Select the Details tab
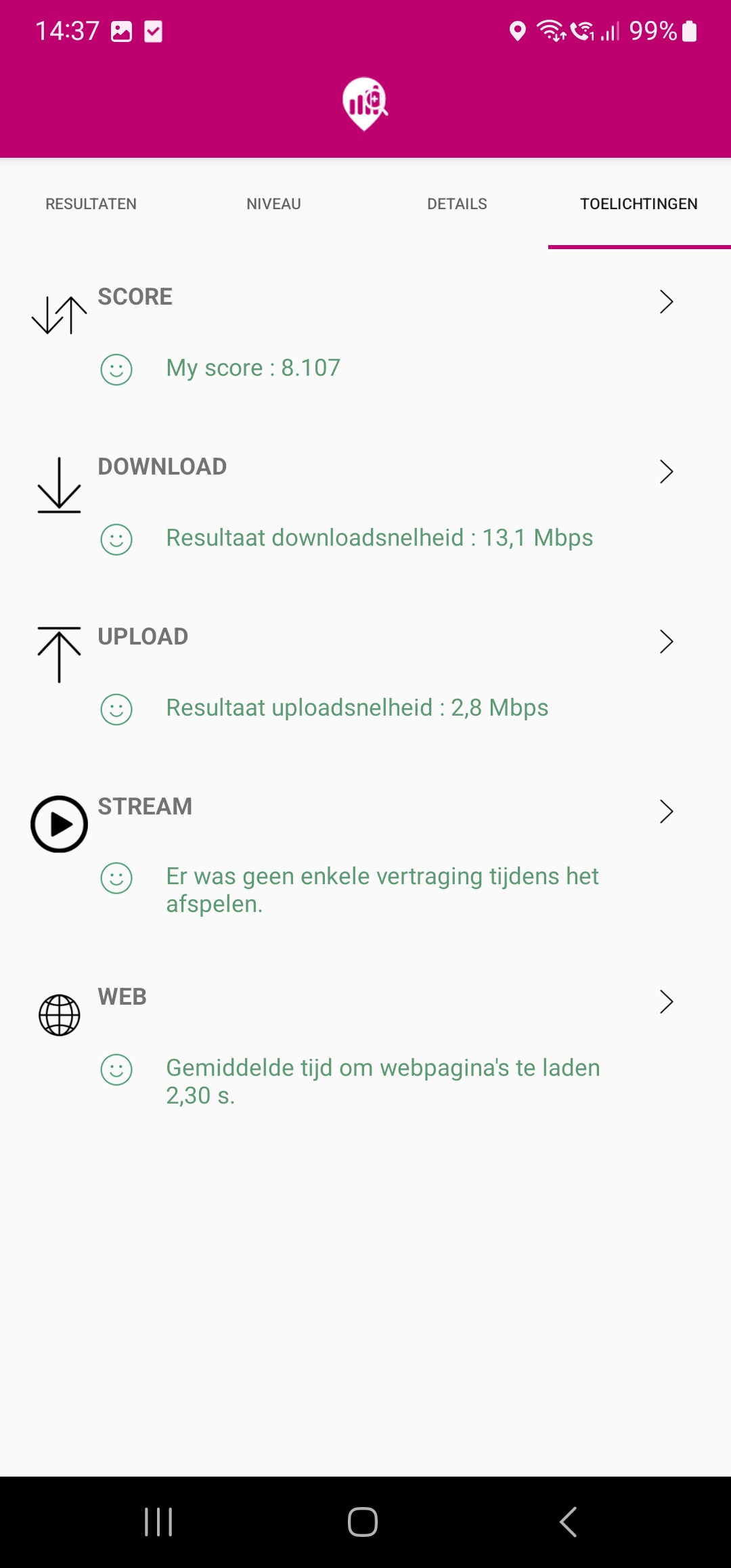 (457, 204)
